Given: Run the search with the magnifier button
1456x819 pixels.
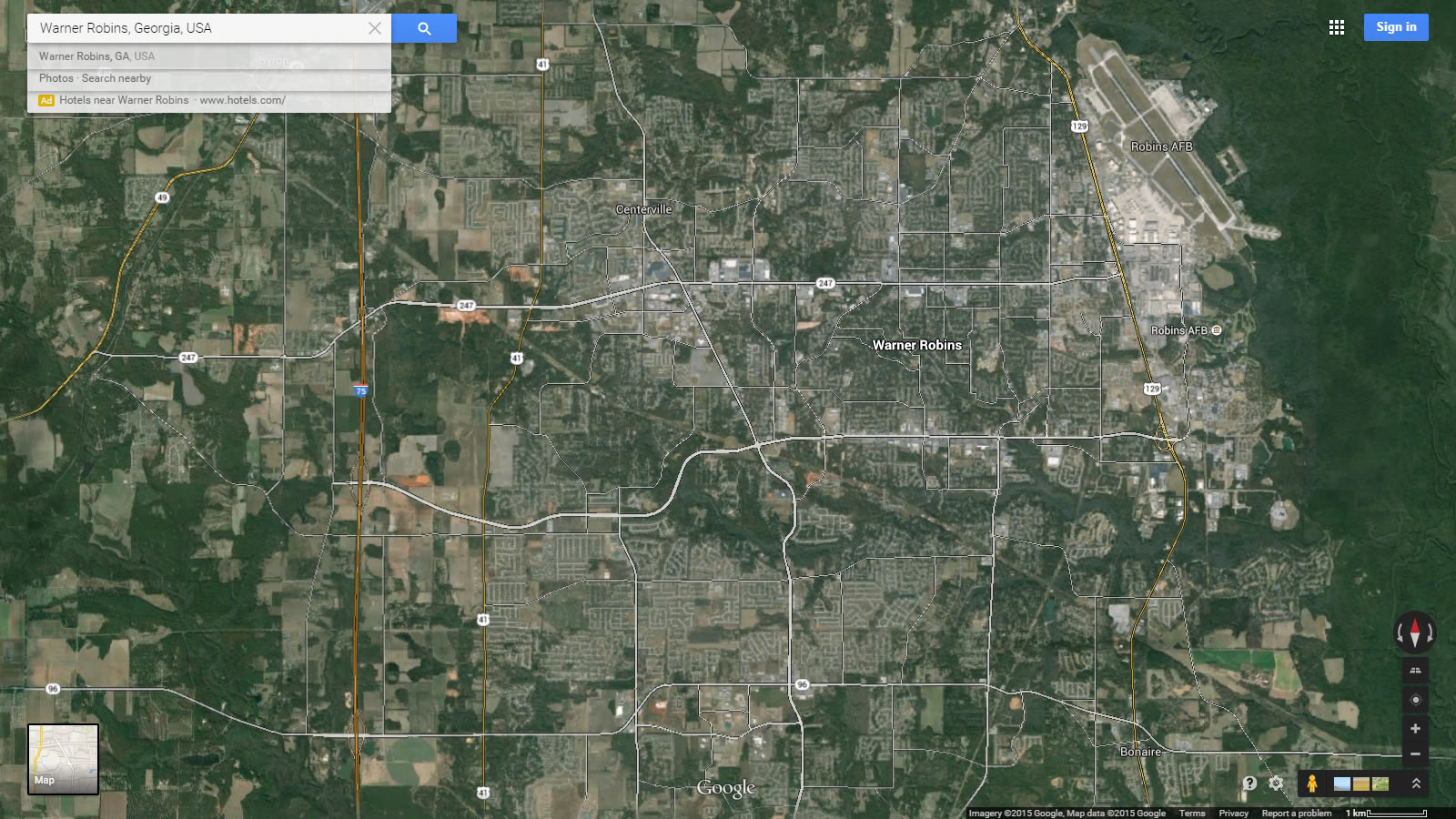Looking at the screenshot, I should (424, 28).
